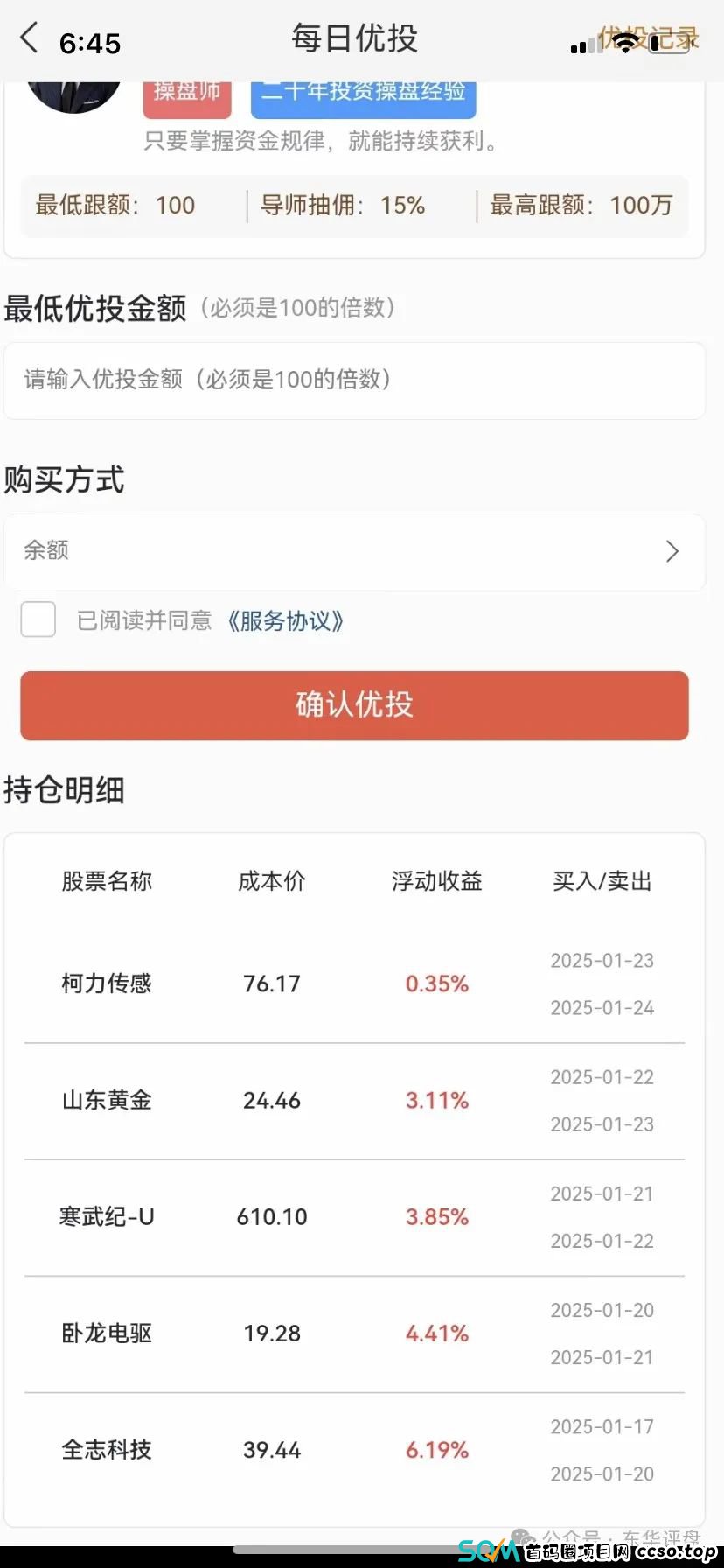The image size is (724, 1568).
Task: Tap the chevron next to 余额
Action: click(x=672, y=551)
